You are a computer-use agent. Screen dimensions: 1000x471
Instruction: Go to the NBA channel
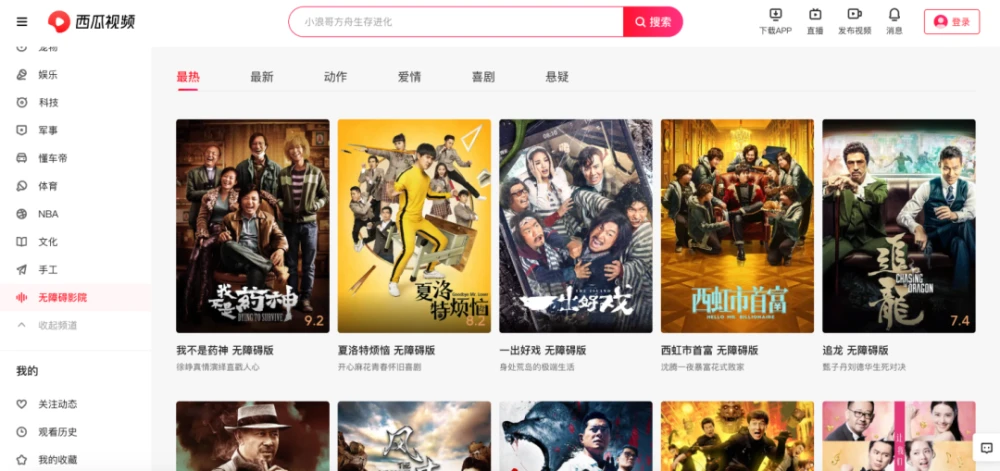[48, 214]
